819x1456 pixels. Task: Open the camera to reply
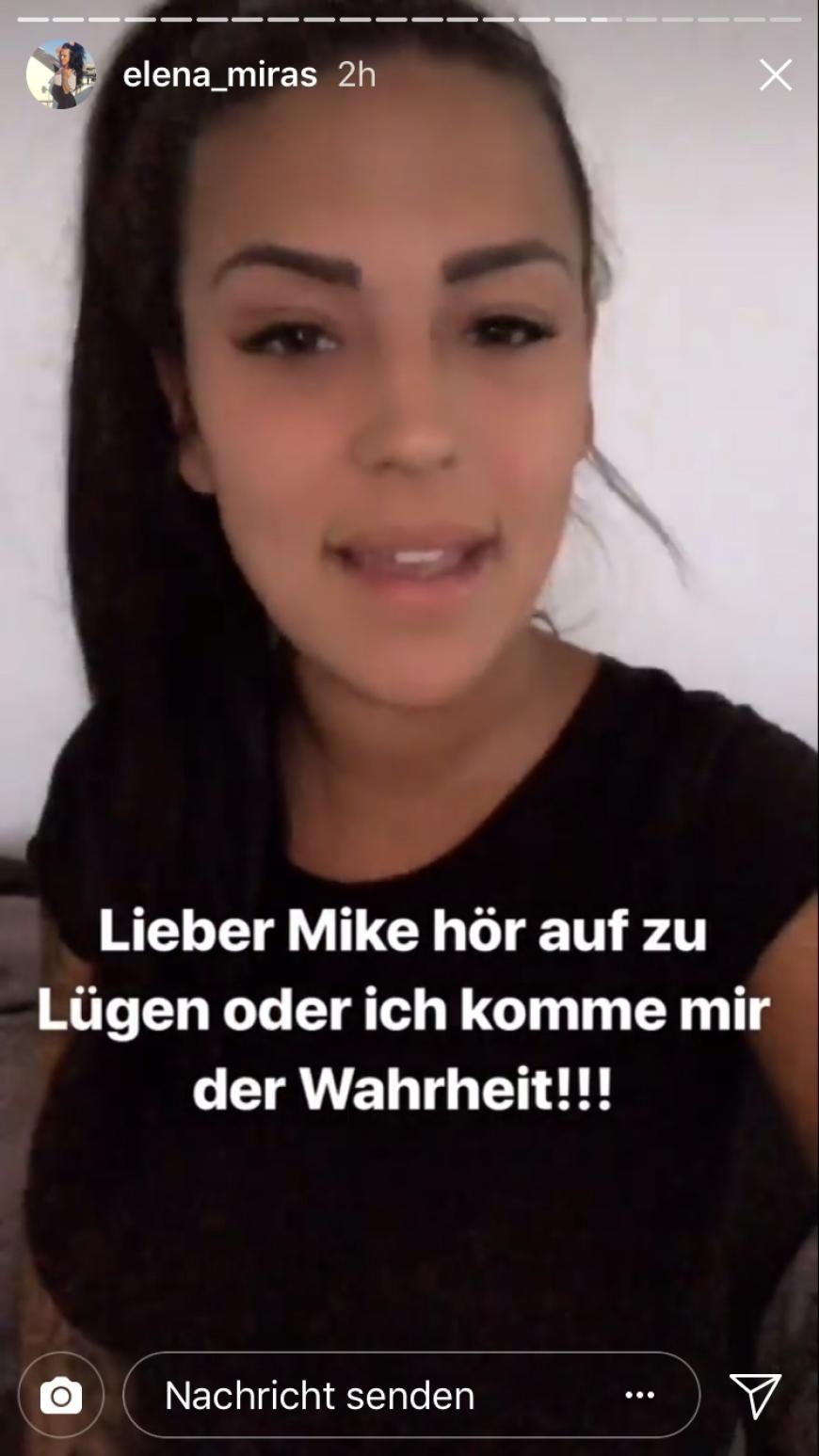click(61, 1395)
